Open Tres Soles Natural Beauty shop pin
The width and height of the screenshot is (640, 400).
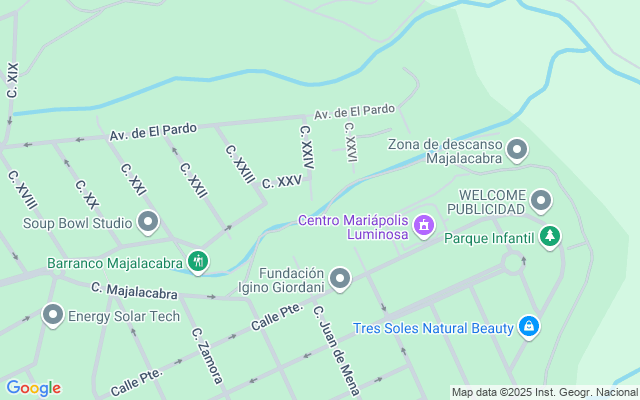coord(529,327)
